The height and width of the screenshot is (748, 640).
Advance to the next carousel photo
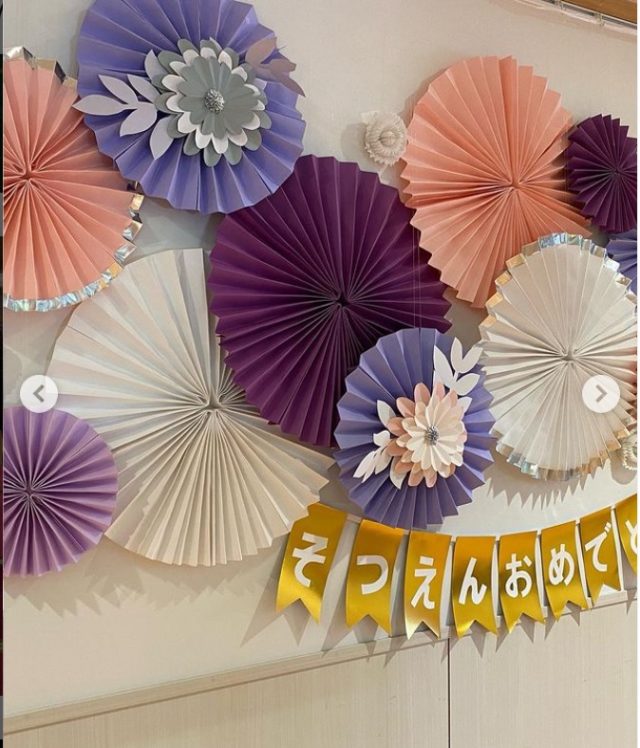(x=601, y=394)
